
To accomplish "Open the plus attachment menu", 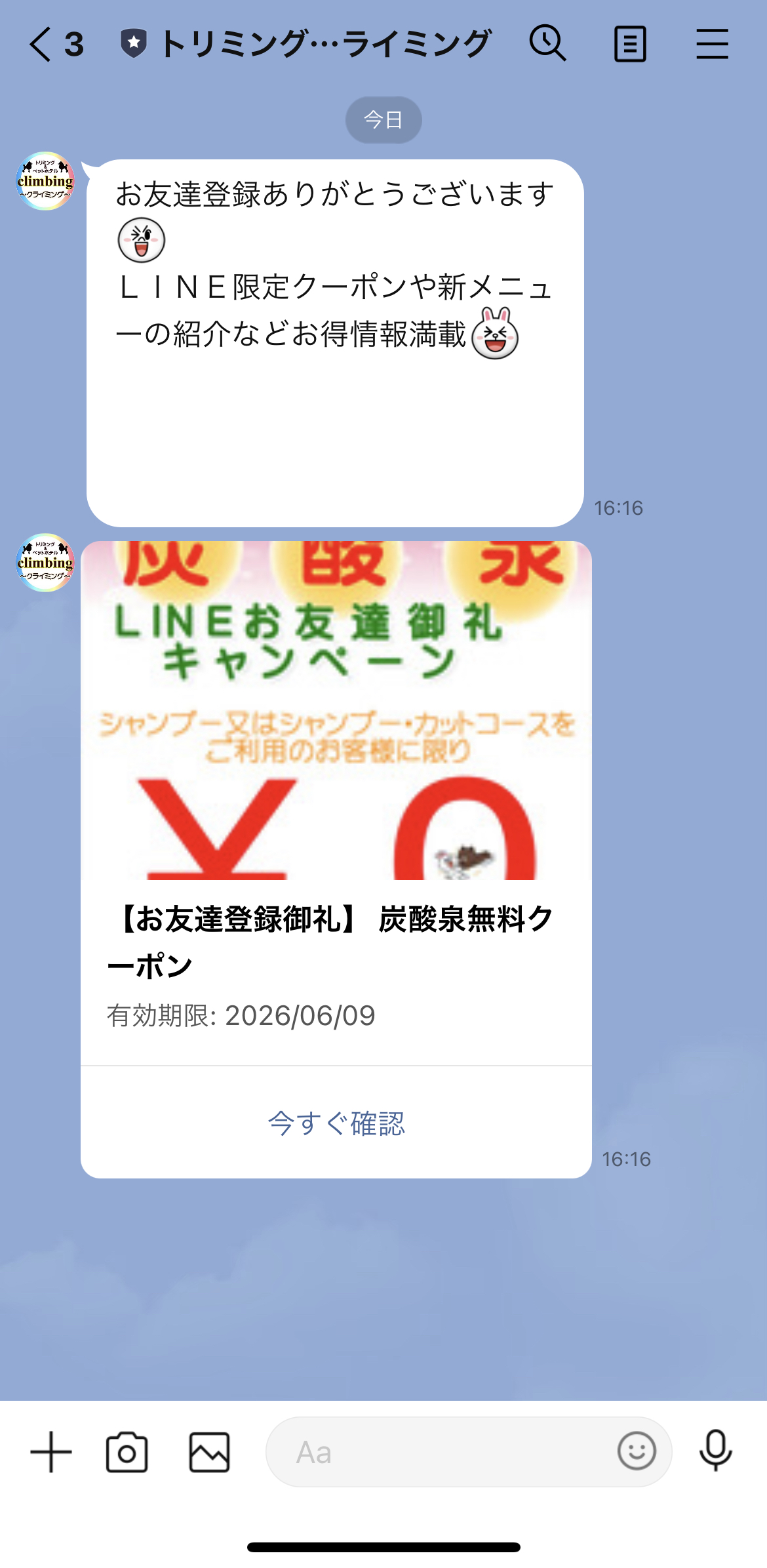I will click(51, 1452).
